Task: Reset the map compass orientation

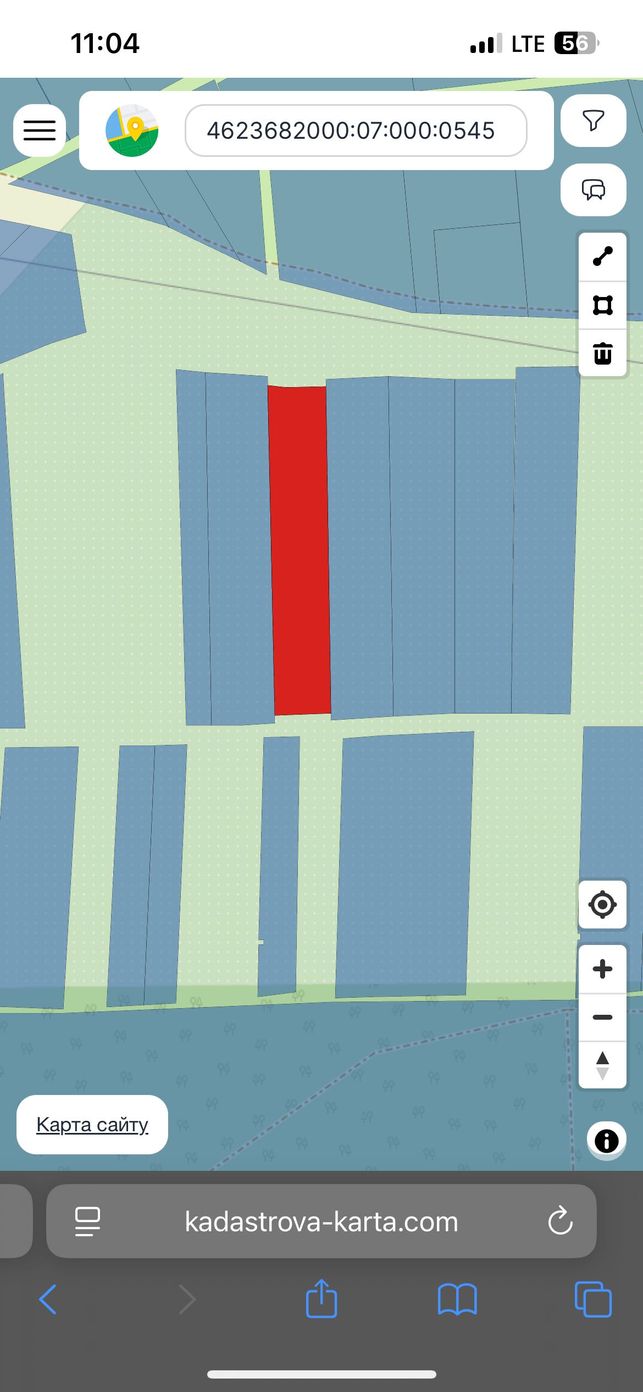Action: tap(603, 1065)
